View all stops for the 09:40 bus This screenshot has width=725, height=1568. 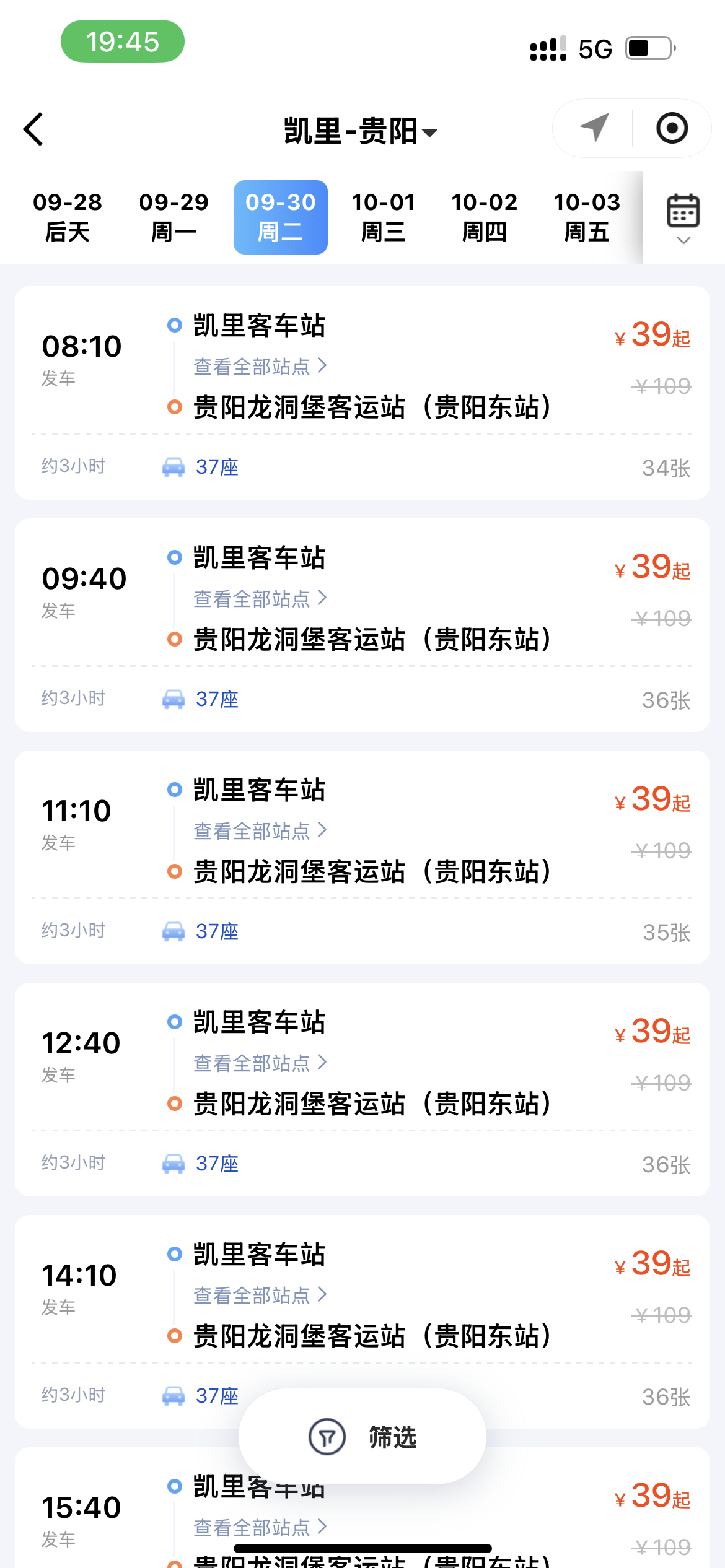pyautogui.click(x=260, y=599)
